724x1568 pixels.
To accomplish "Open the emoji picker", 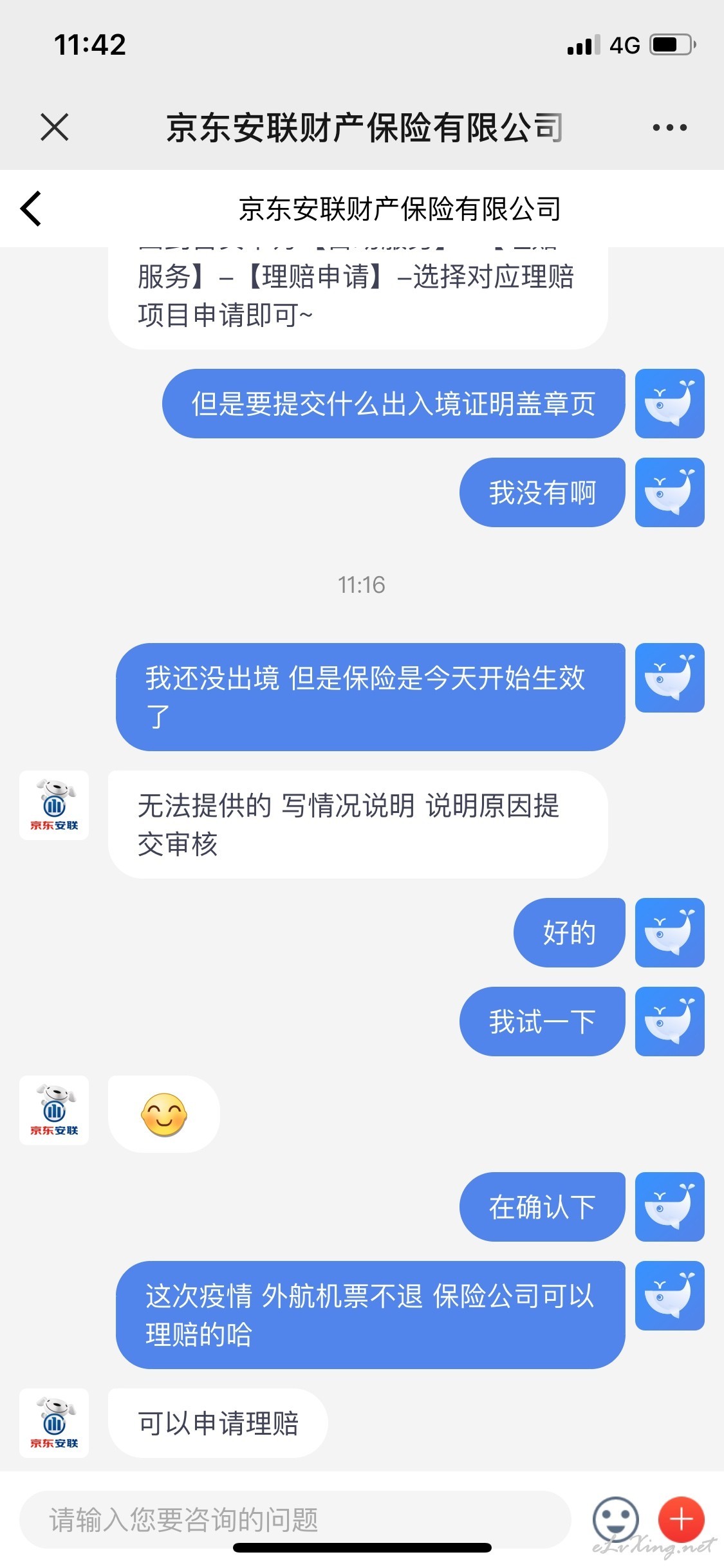I will click(616, 1520).
